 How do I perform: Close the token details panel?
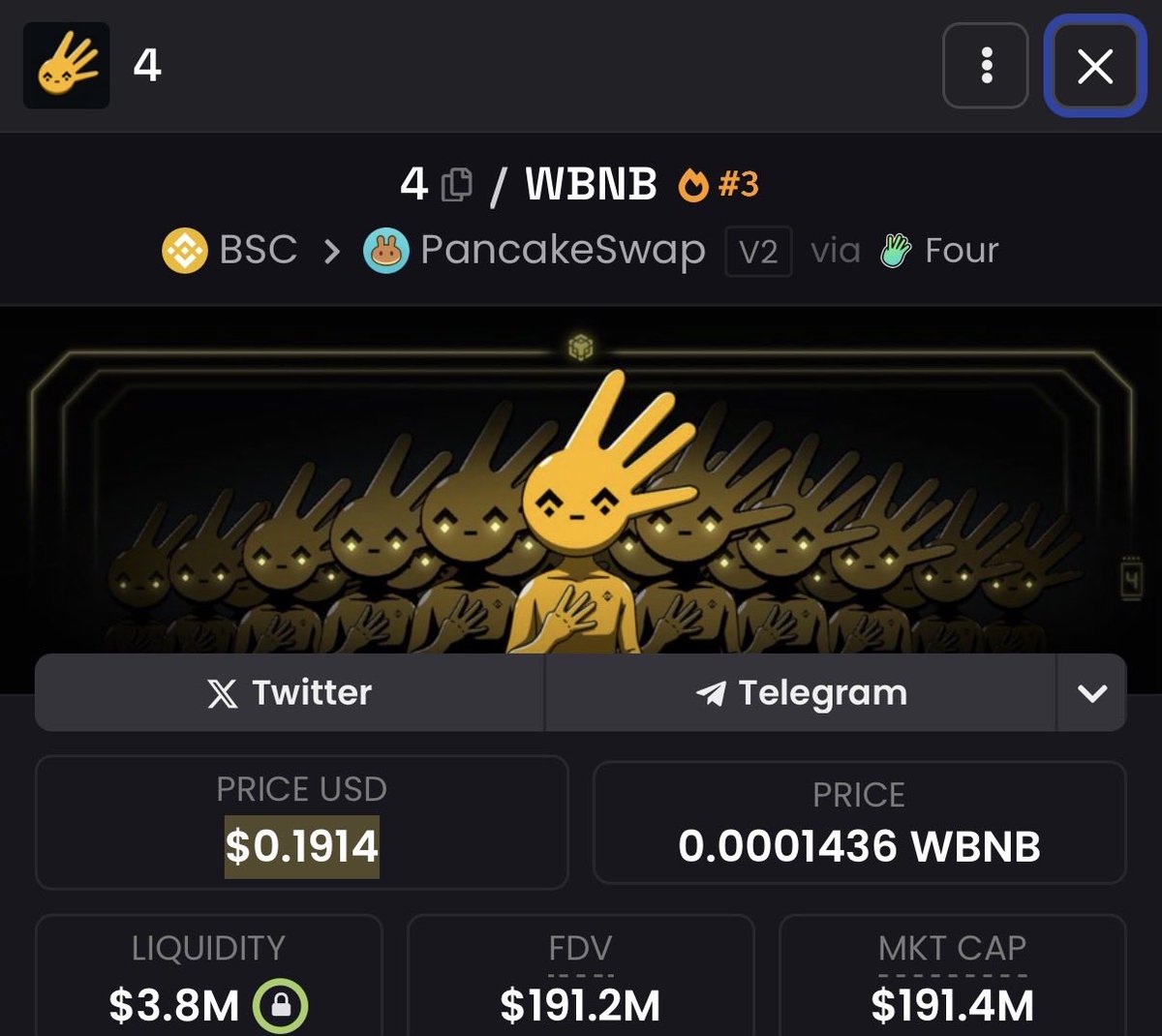[x=1095, y=66]
